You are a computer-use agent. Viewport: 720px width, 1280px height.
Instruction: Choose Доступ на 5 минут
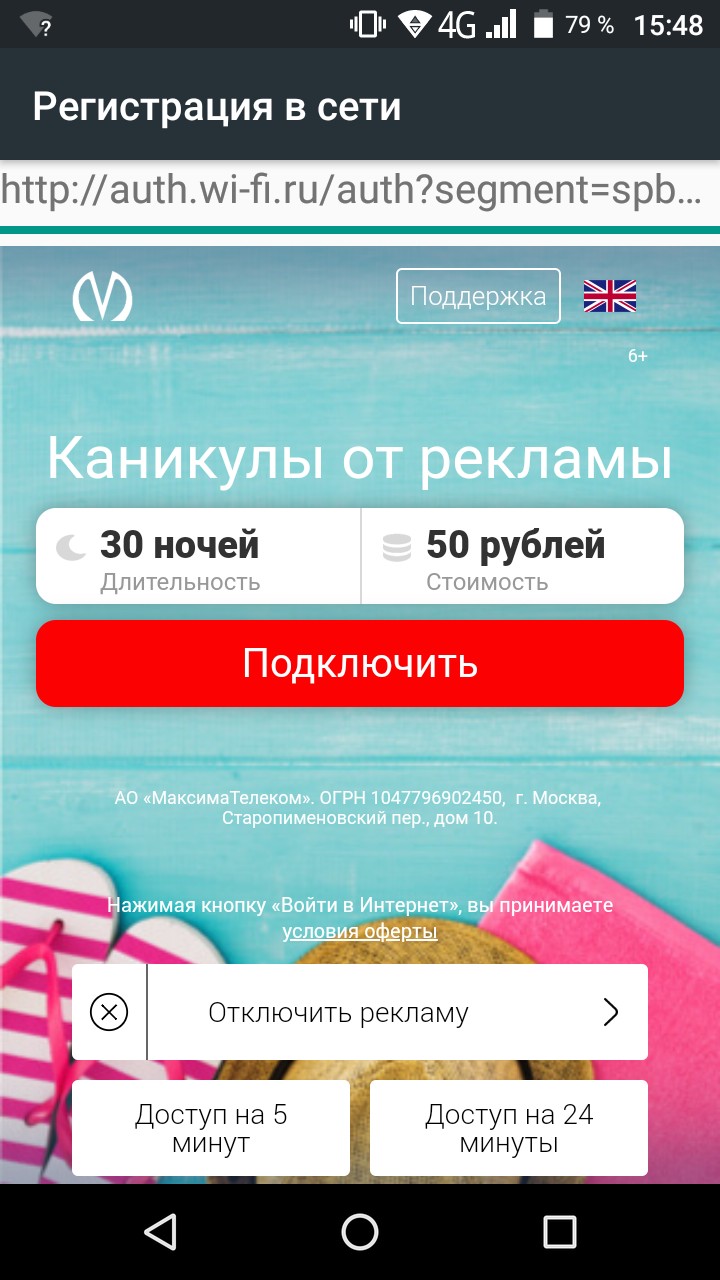tap(211, 1128)
